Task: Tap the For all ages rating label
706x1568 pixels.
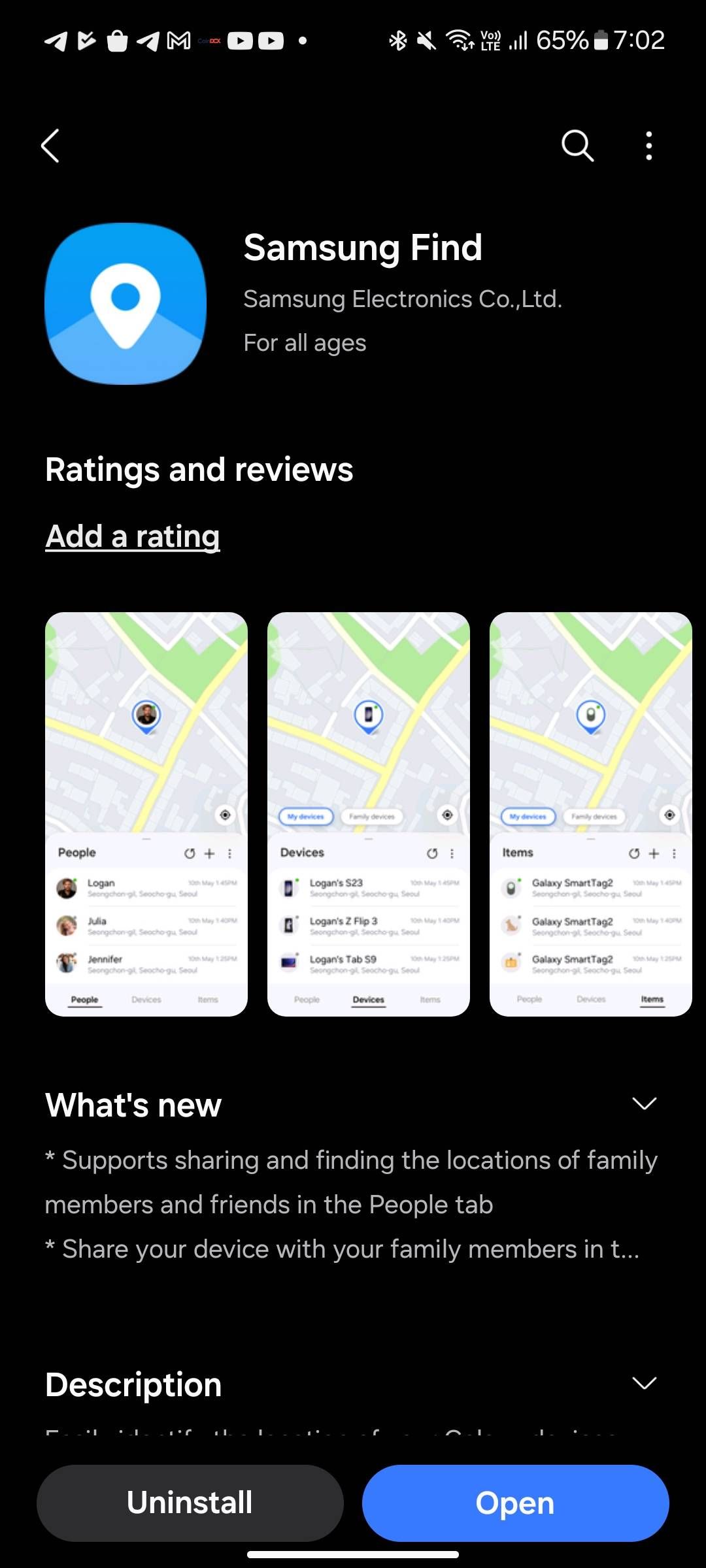Action: pyautogui.click(x=304, y=342)
